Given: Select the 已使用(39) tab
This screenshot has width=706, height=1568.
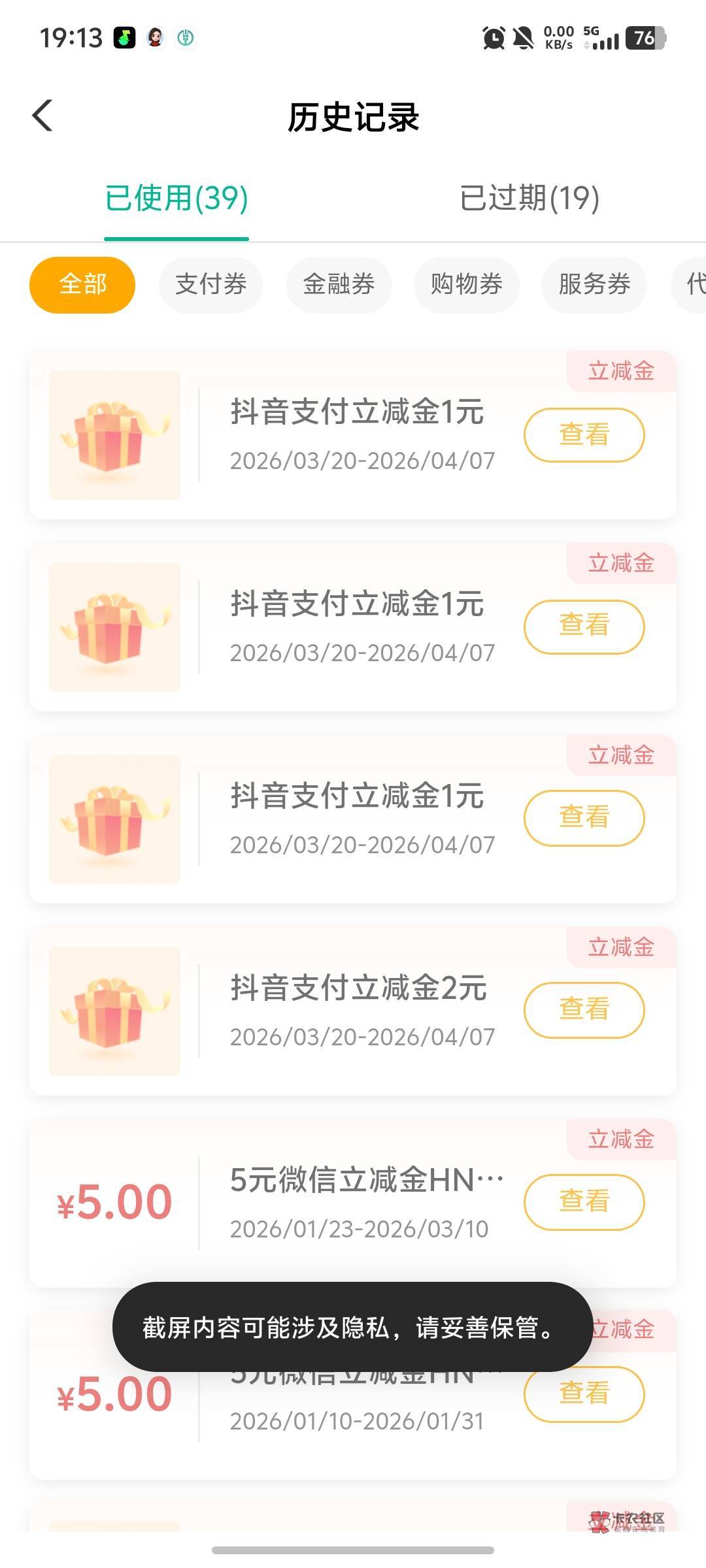Looking at the screenshot, I should [x=176, y=198].
